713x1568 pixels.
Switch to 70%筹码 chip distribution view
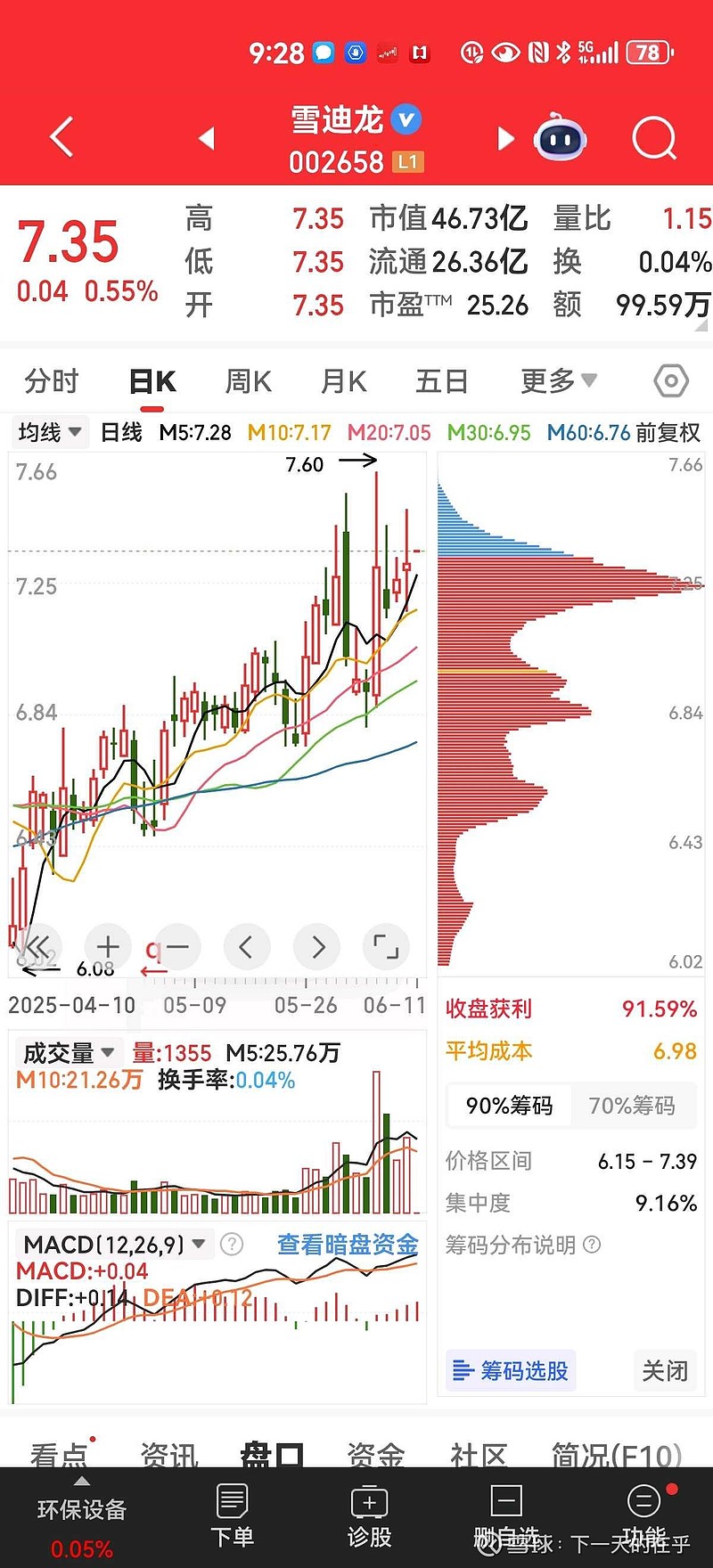pyautogui.click(x=635, y=1105)
